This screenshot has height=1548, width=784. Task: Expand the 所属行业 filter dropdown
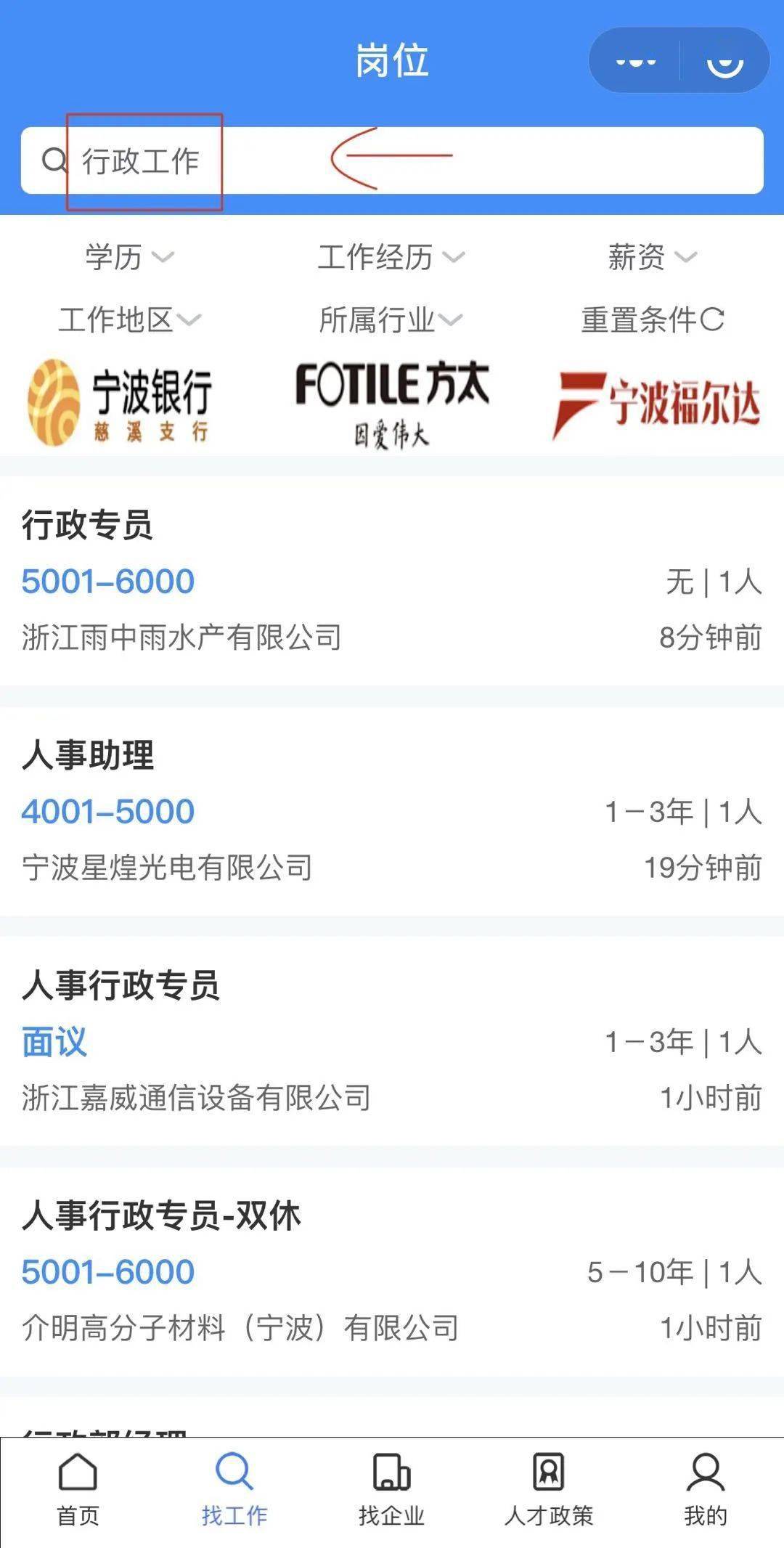[x=391, y=319]
